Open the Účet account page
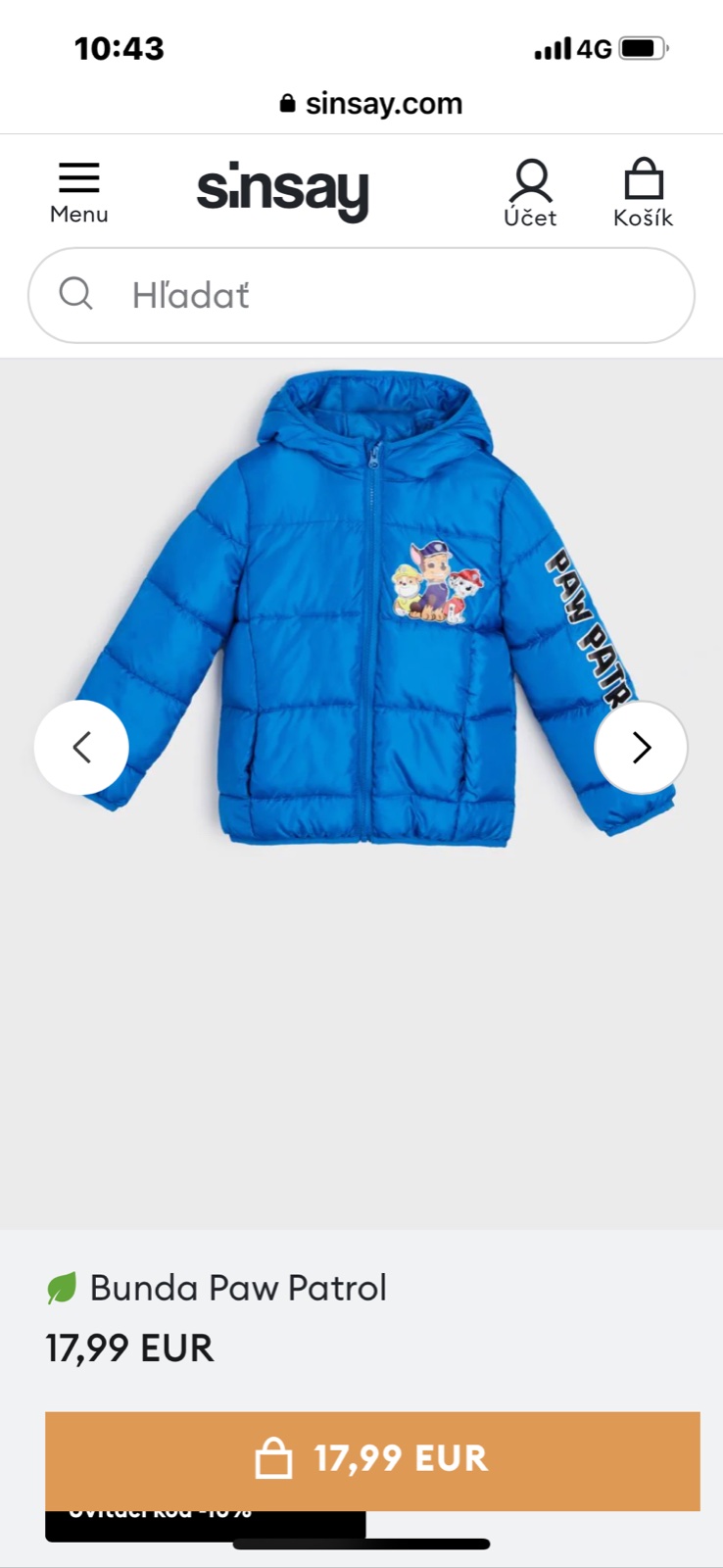The height and width of the screenshot is (1568, 723). coord(530,194)
